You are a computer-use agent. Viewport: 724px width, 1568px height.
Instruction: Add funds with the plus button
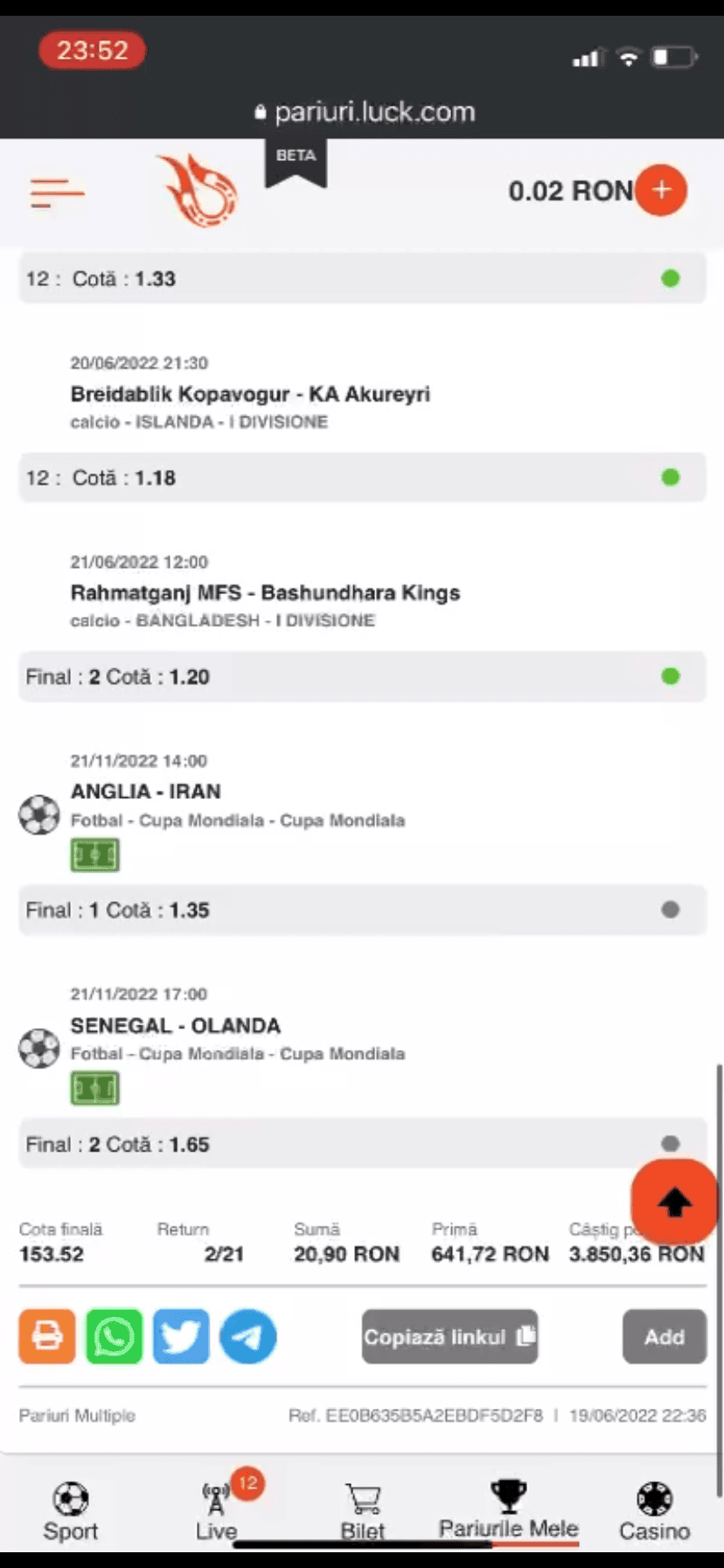[x=661, y=190]
